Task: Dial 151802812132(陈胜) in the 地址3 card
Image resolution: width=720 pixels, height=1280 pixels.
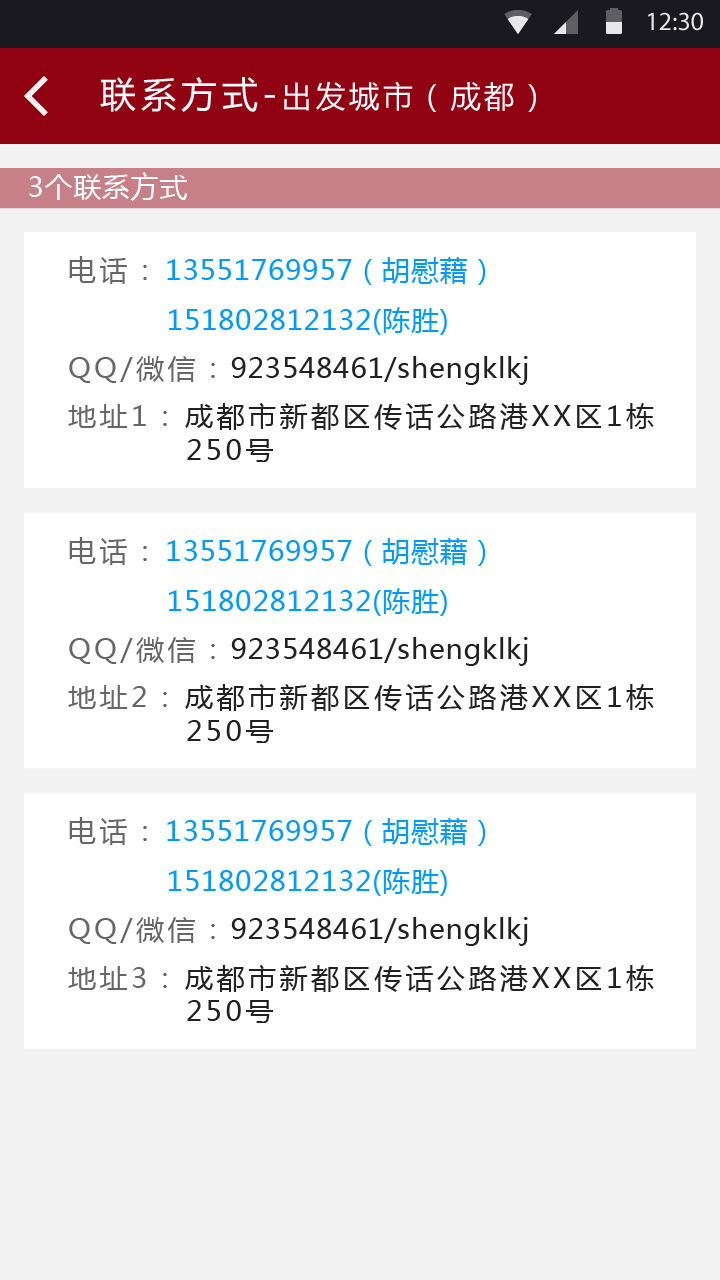Action: click(x=307, y=881)
